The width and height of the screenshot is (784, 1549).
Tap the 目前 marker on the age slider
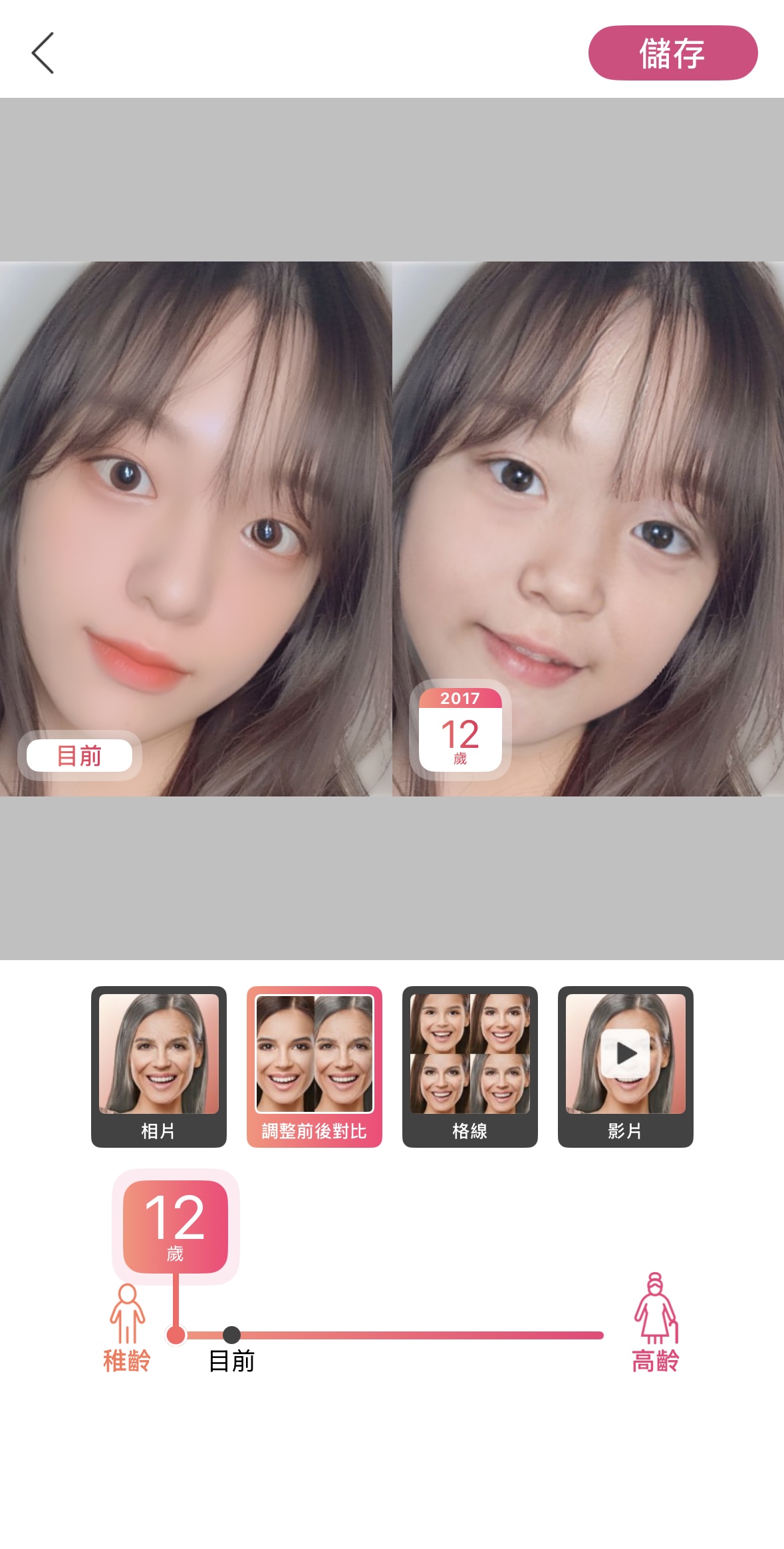coord(231,1335)
